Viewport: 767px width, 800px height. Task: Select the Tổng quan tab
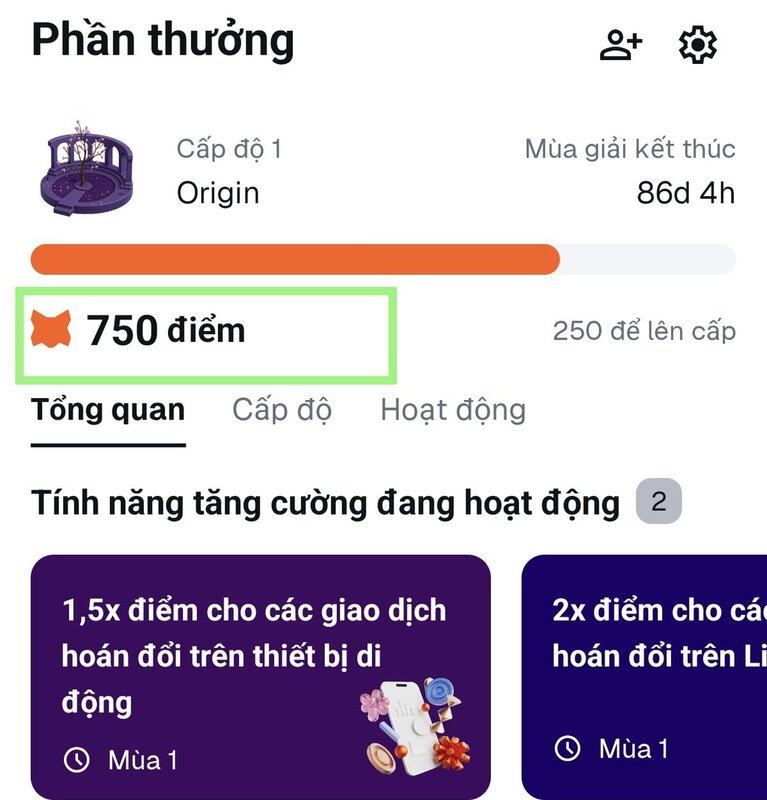pos(108,410)
